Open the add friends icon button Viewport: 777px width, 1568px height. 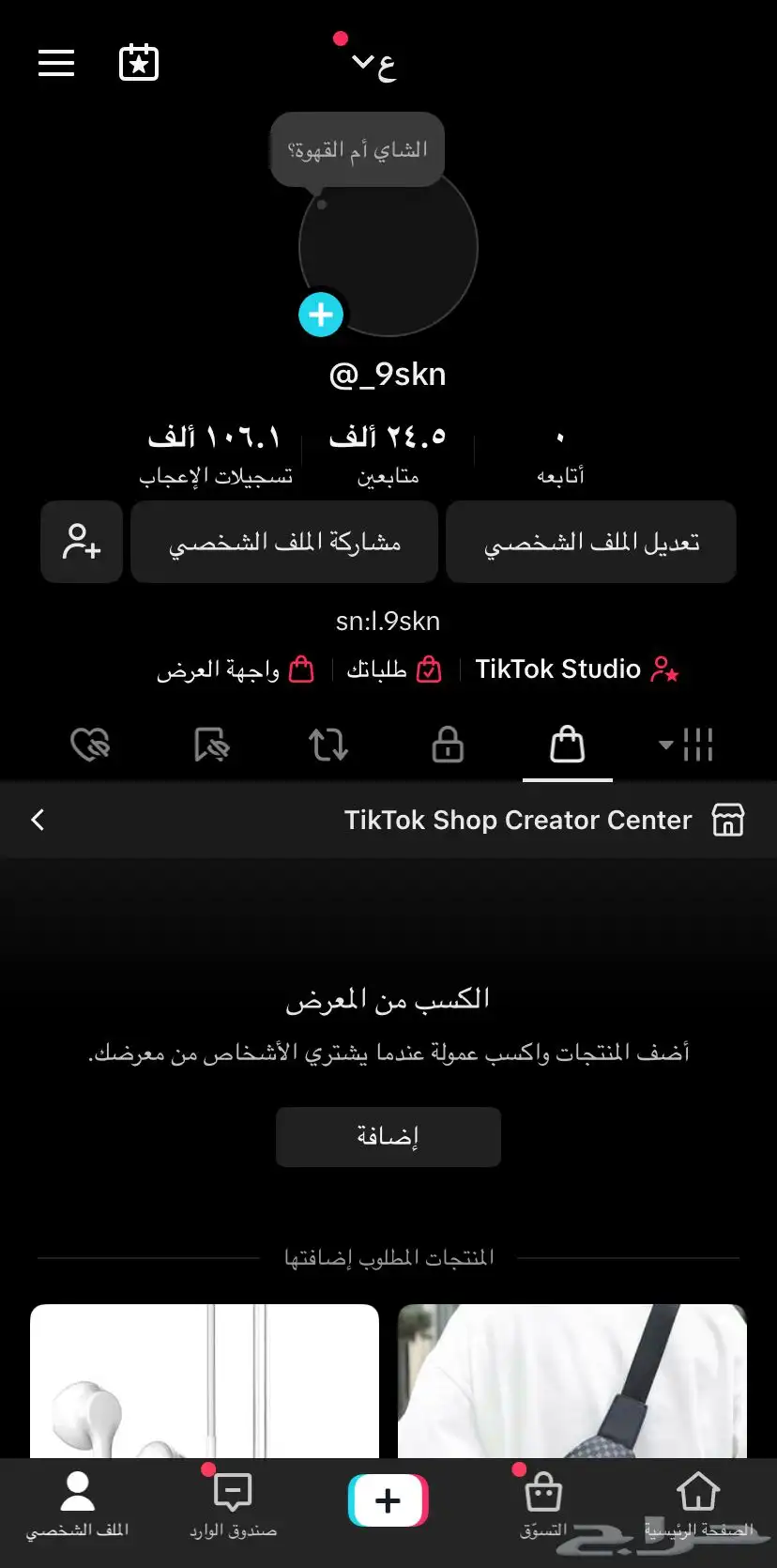[82, 542]
